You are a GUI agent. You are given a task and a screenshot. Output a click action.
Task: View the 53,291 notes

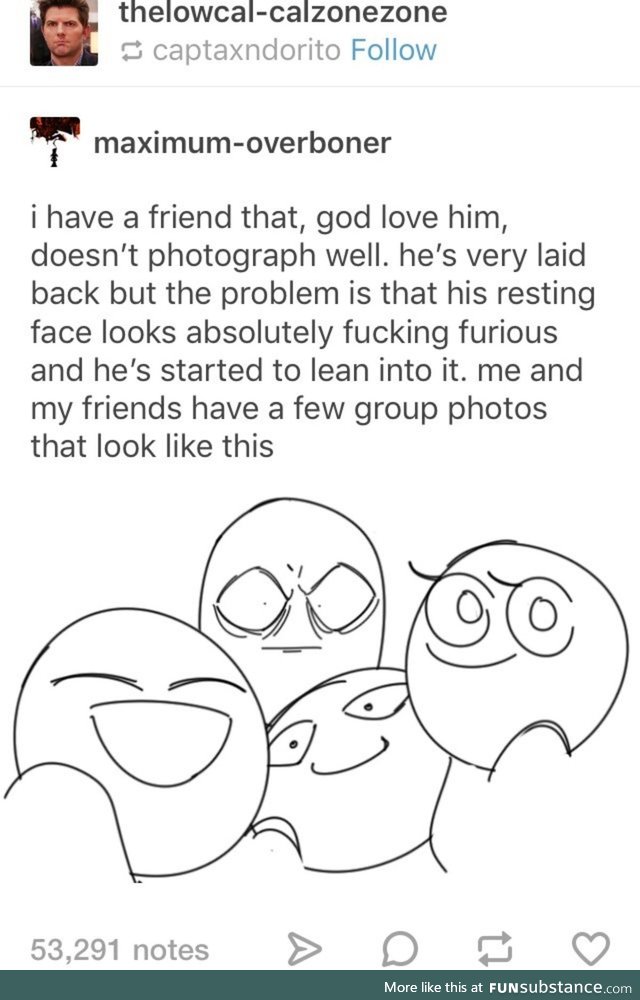tap(120, 948)
